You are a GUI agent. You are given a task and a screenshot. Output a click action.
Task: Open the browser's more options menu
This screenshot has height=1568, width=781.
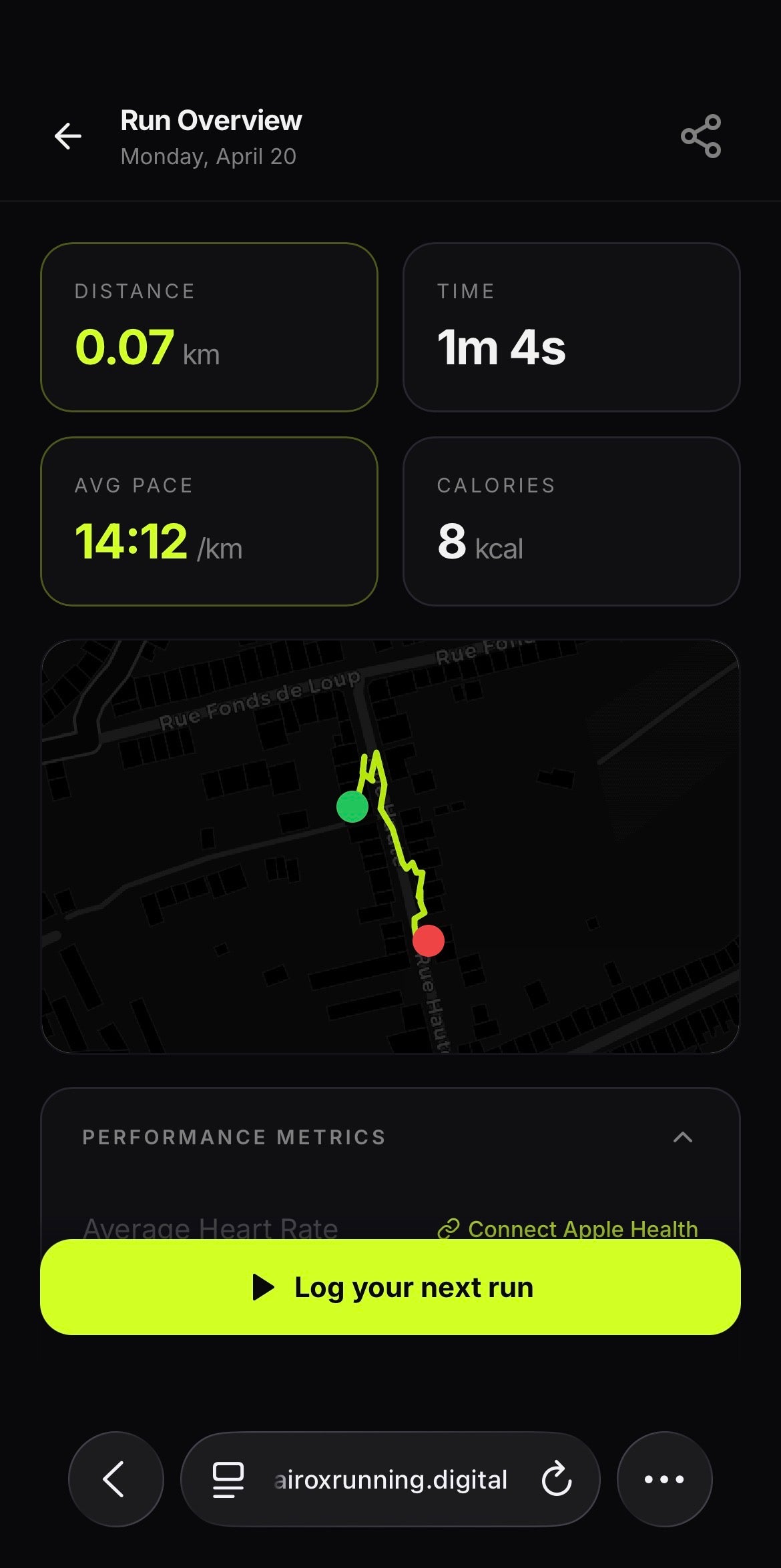coord(664,1479)
